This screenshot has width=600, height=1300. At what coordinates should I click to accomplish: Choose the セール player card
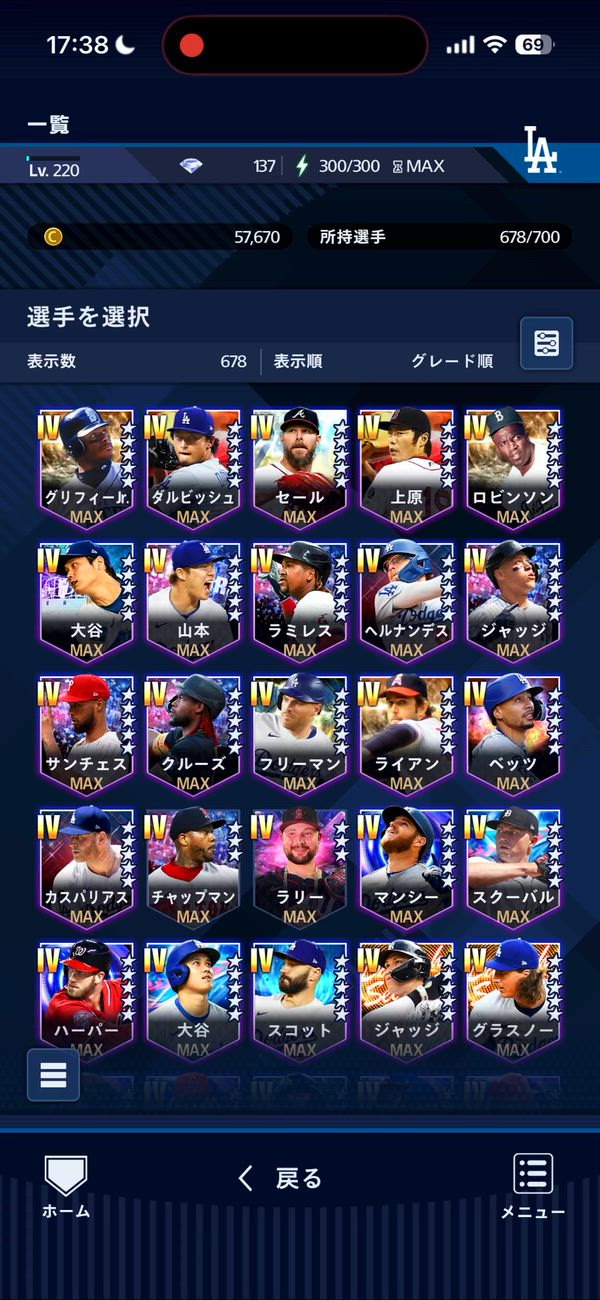300,466
